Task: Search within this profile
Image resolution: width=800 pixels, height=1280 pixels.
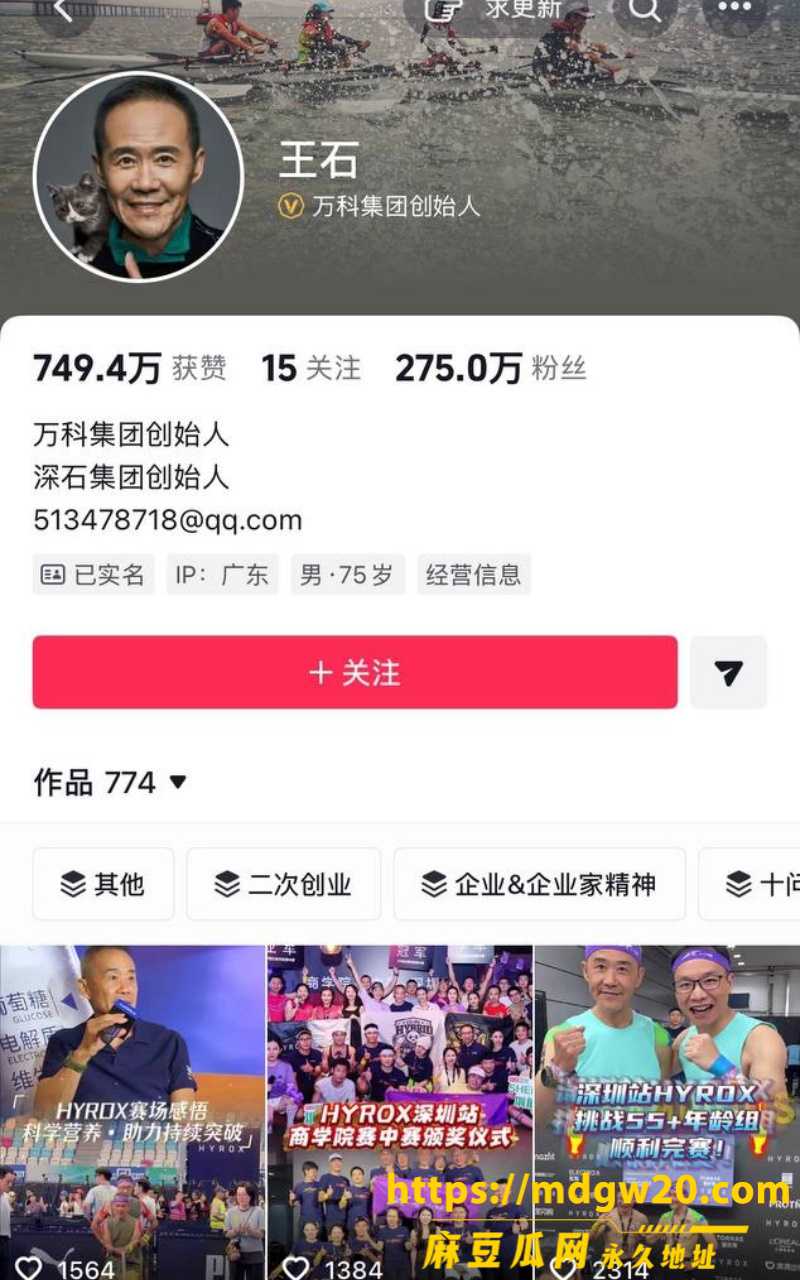Action: (x=645, y=10)
